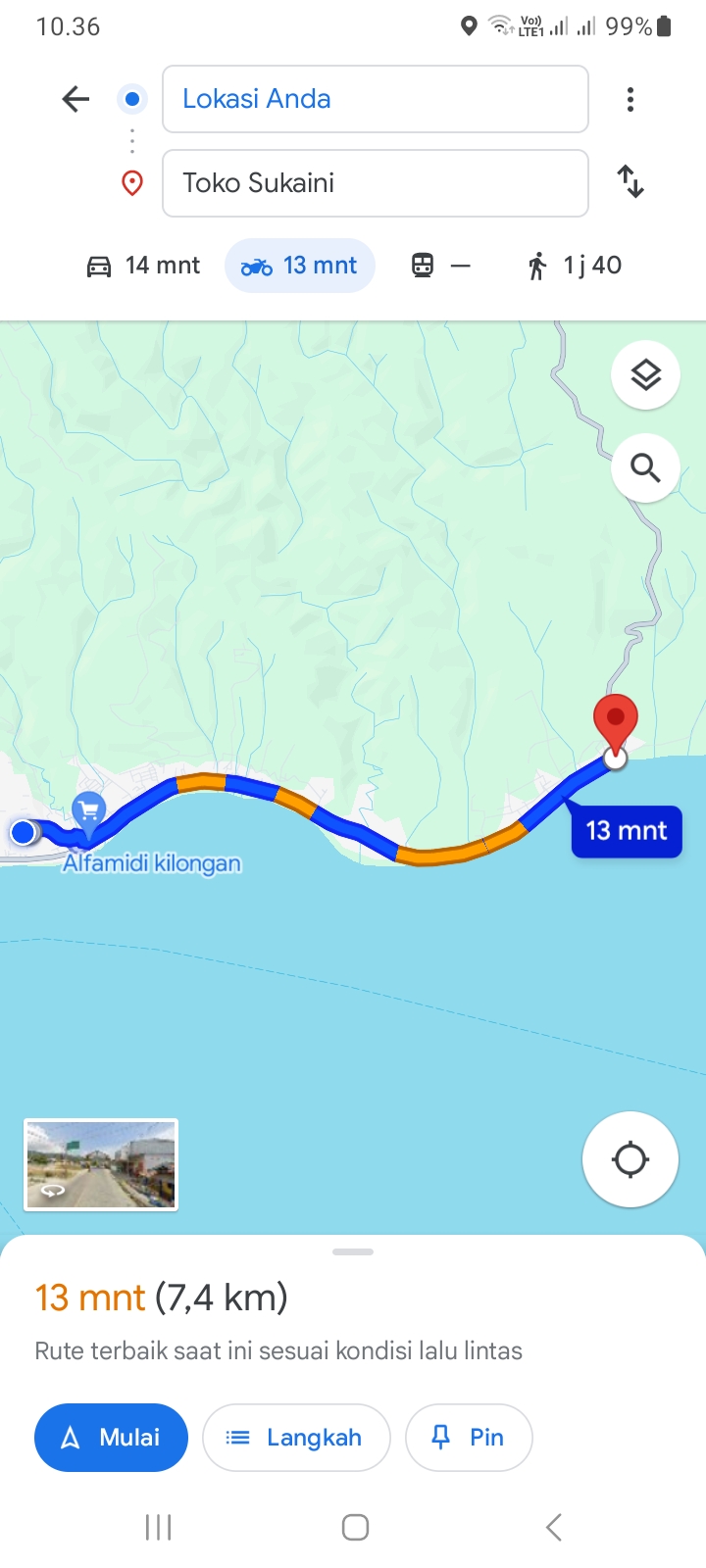View route steps with Langkah
Screen dimensions: 706x1568
pos(296,1438)
